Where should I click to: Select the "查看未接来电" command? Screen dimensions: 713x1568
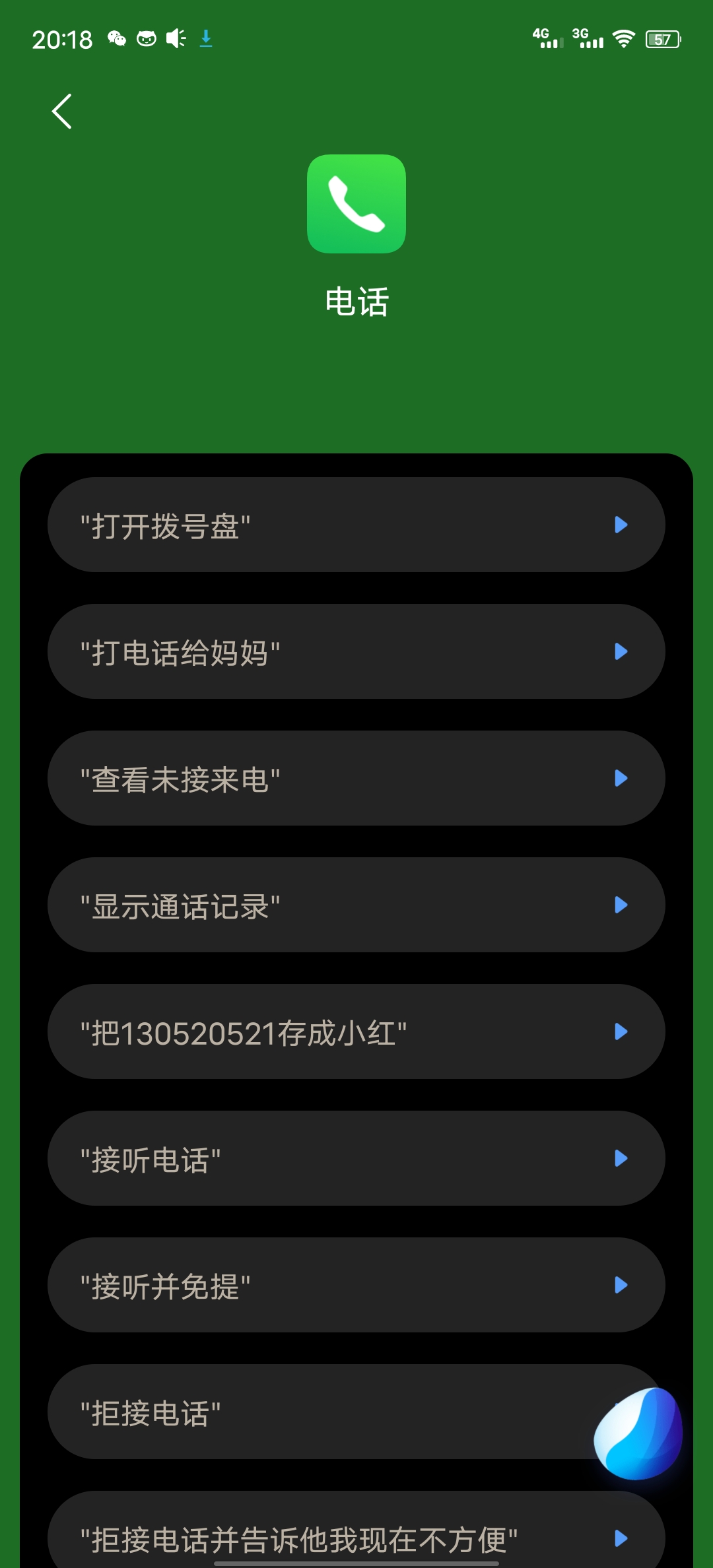tap(356, 778)
